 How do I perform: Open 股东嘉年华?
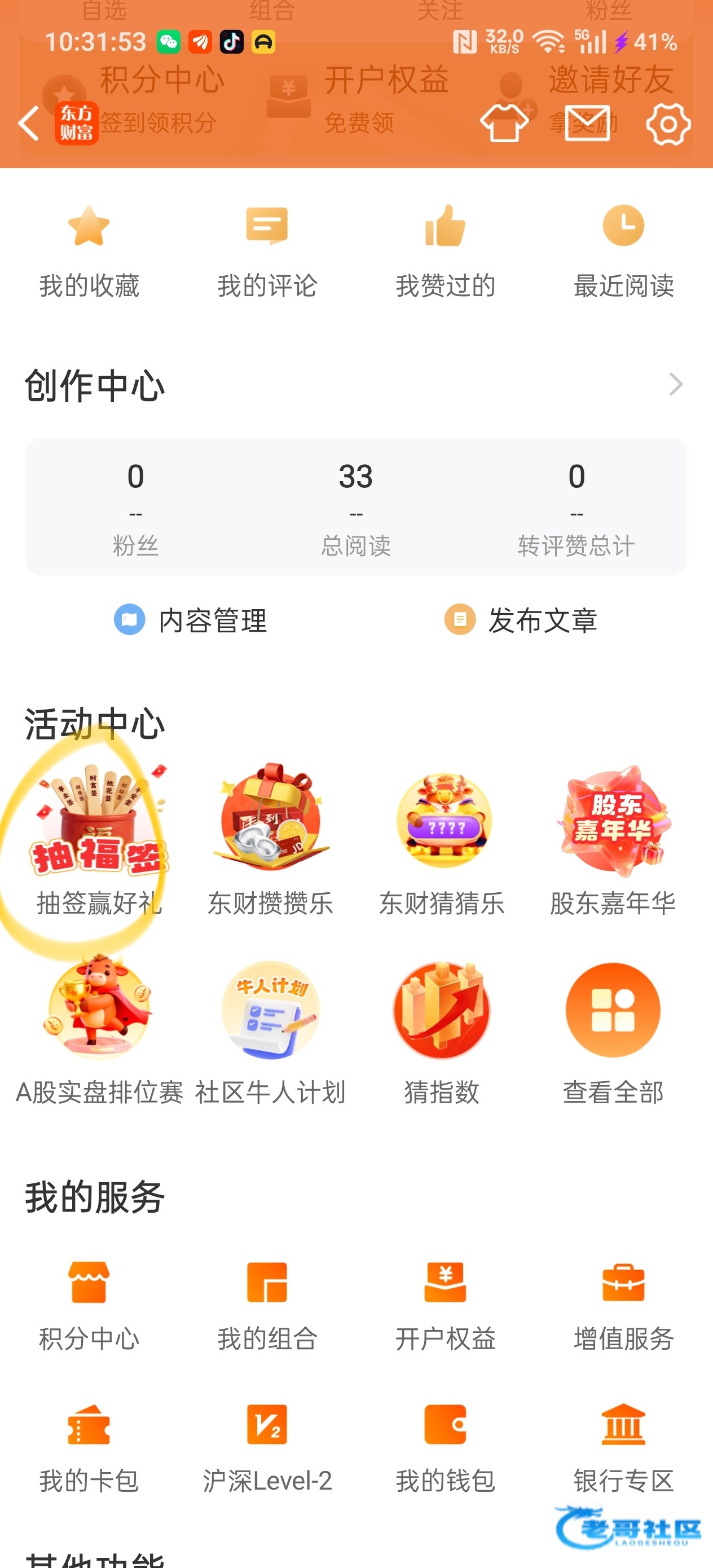click(x=613, y=840)
